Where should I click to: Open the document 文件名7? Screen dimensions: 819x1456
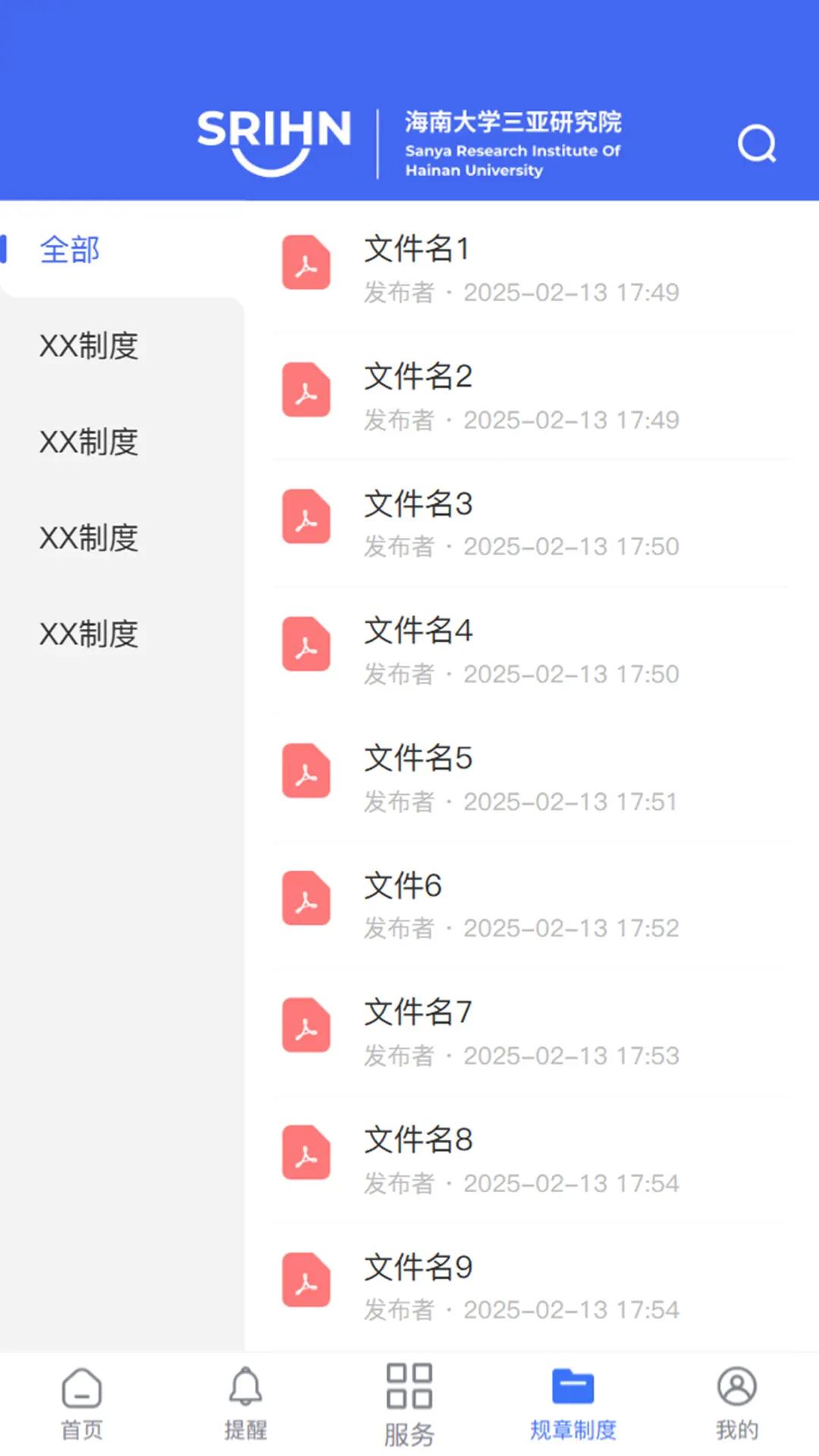pyautogui.click(x=416, y=1012)
